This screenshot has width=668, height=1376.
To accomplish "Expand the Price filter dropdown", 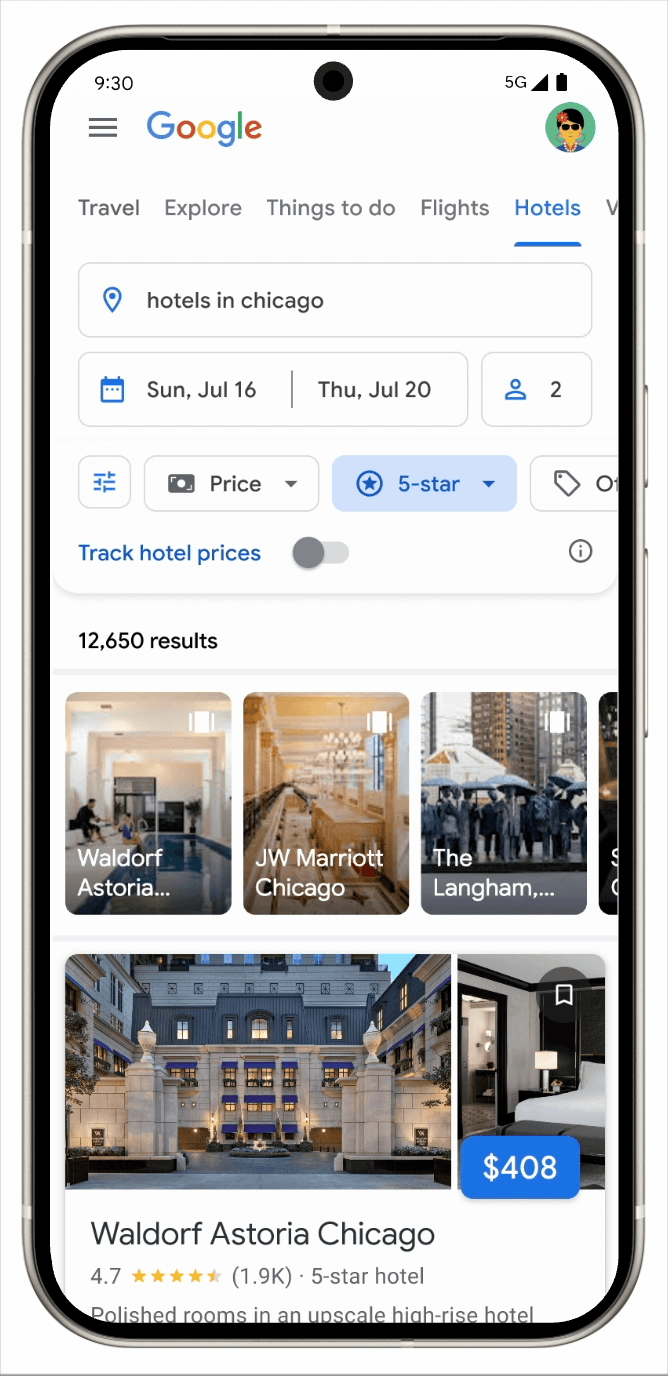I will [x=232, y=484].
